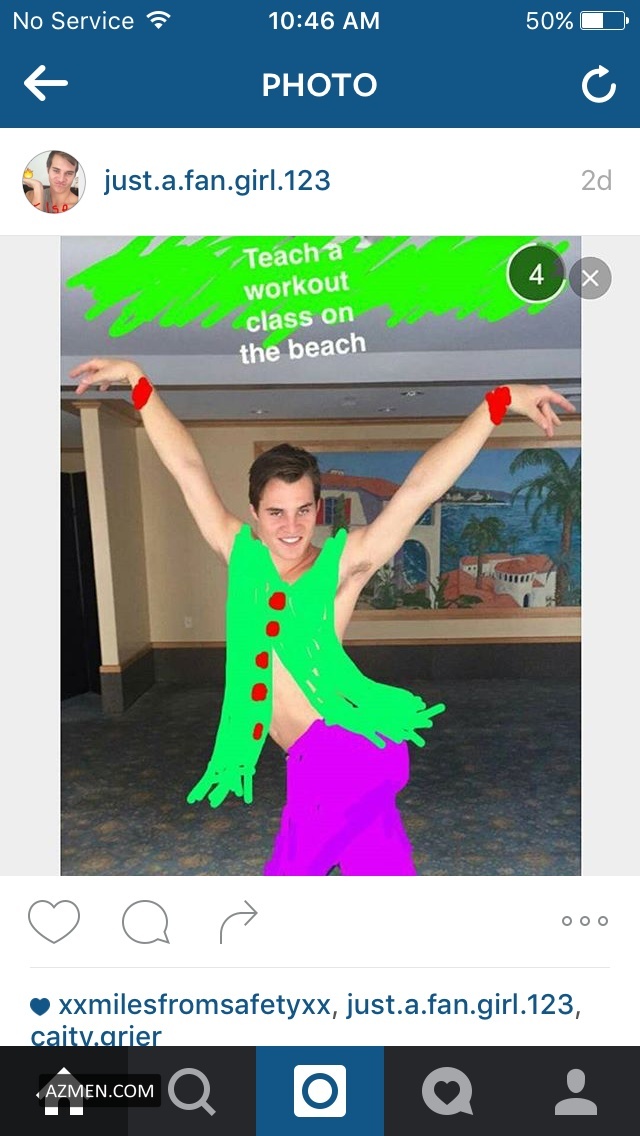Like this photo with the heart
The width and height of the screenshot is (640, 1136).
coord(53,921)
